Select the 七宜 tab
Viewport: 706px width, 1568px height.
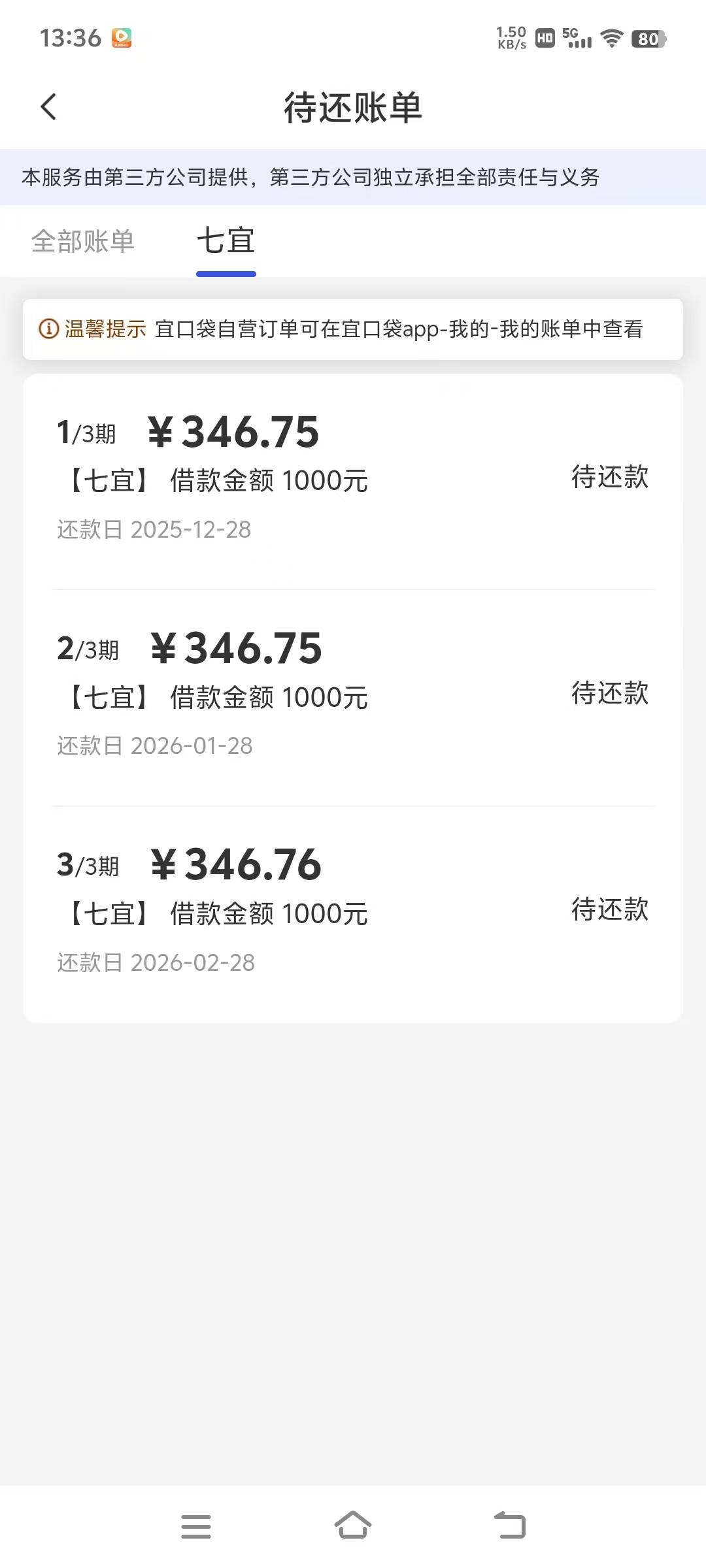[x=226, y=241]
